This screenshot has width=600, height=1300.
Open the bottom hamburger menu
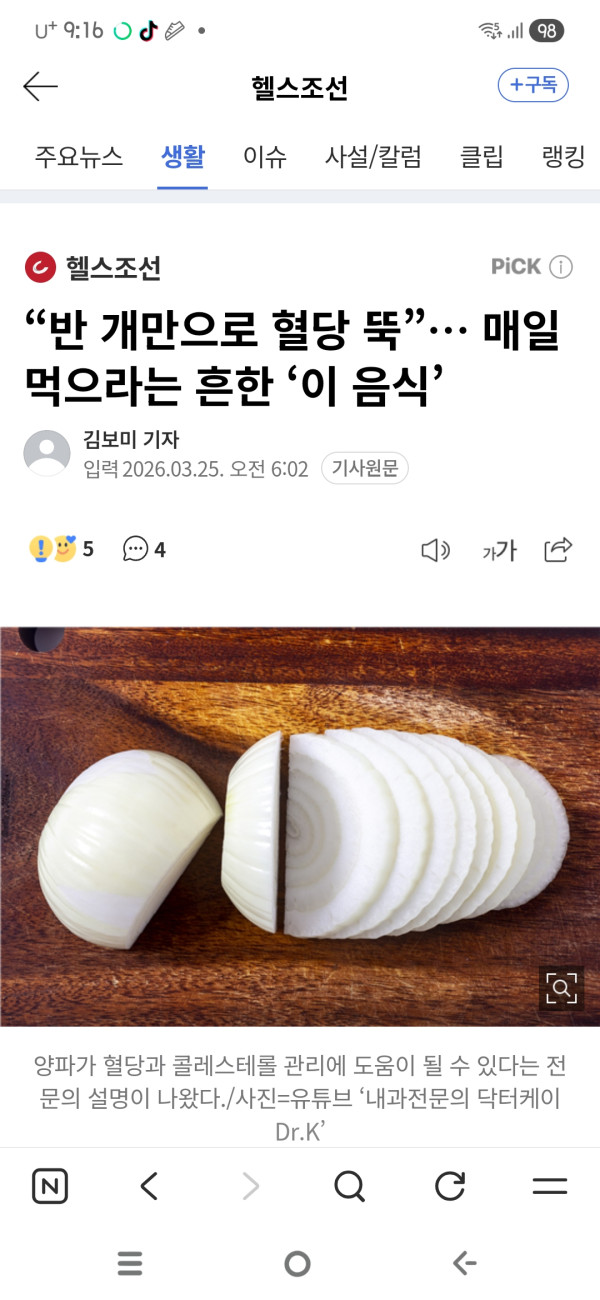pos(549,1187)
